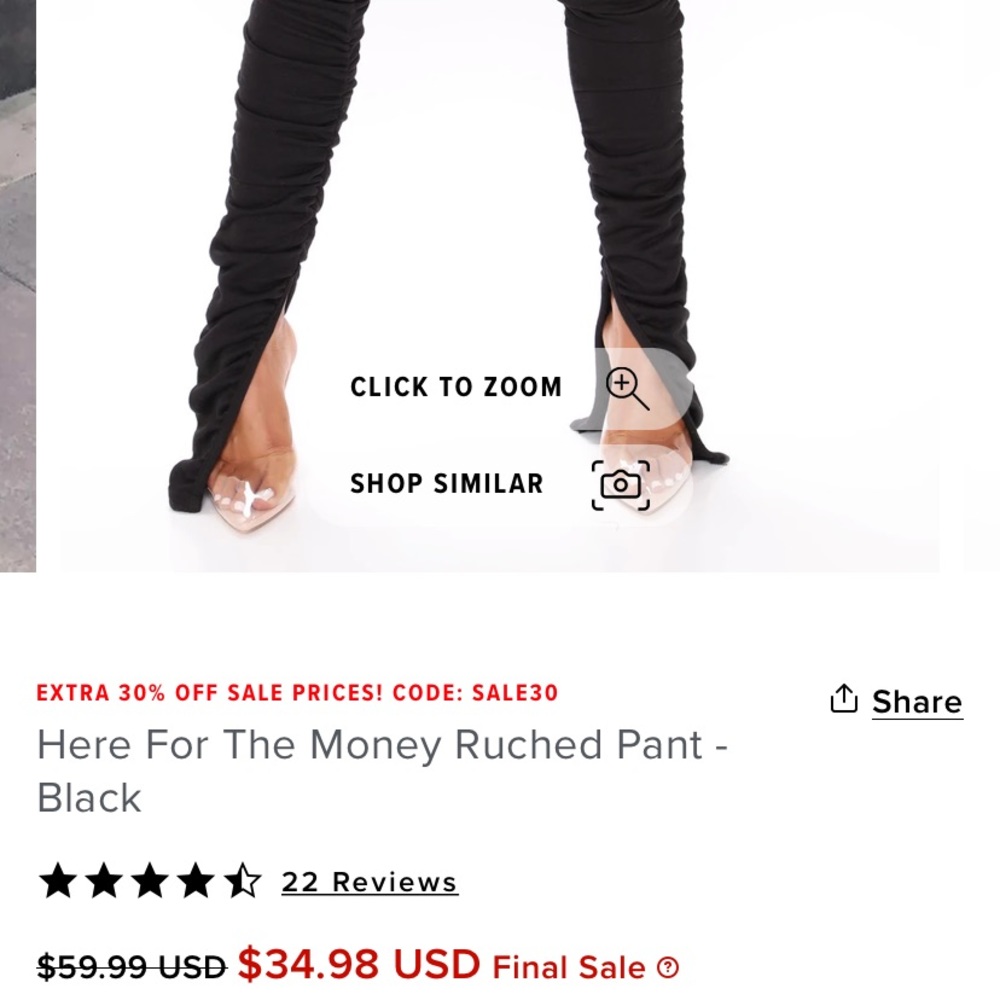Tap Click to Zoom magnifier button
The width and height of the screenshot is (1000, 1000).
(628, 388)
